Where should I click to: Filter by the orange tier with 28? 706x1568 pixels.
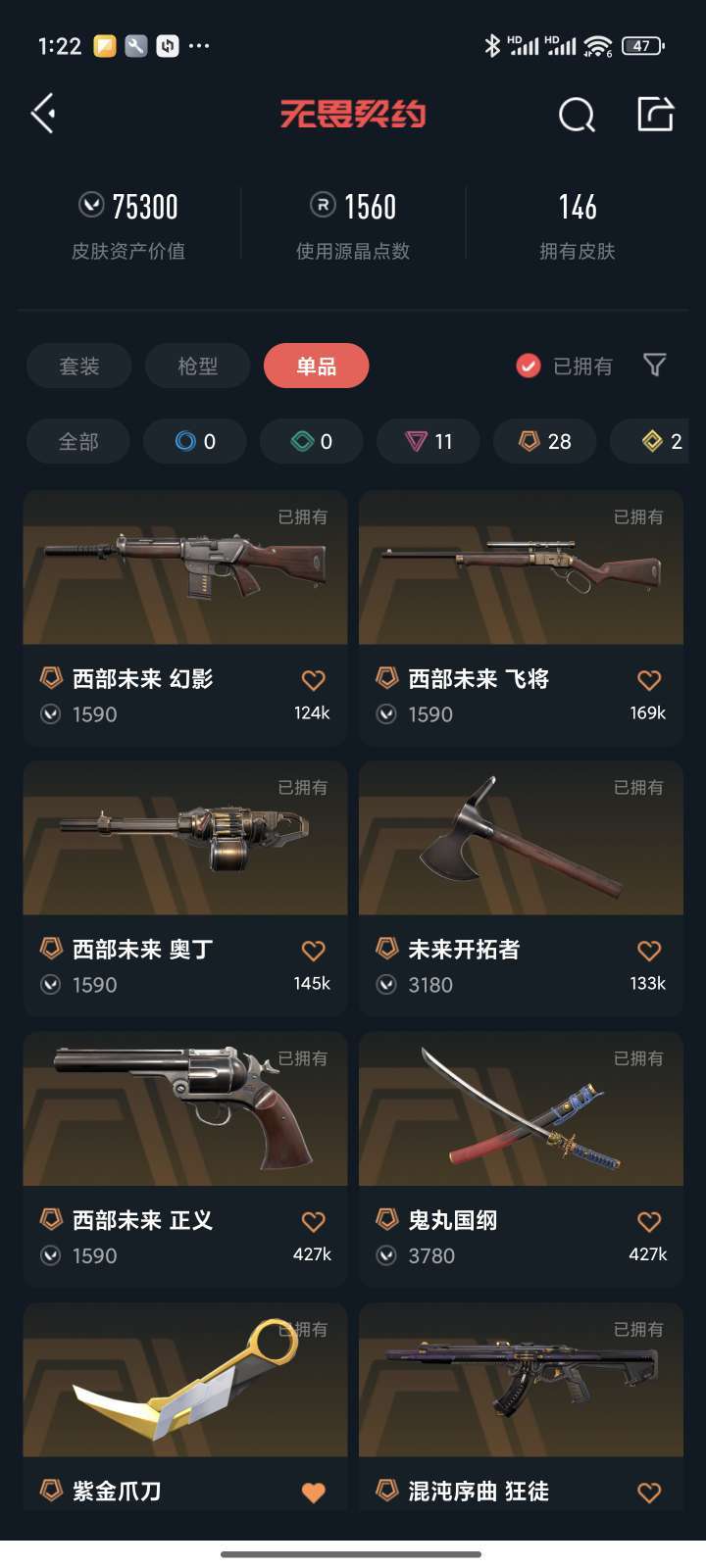[545, 441]
